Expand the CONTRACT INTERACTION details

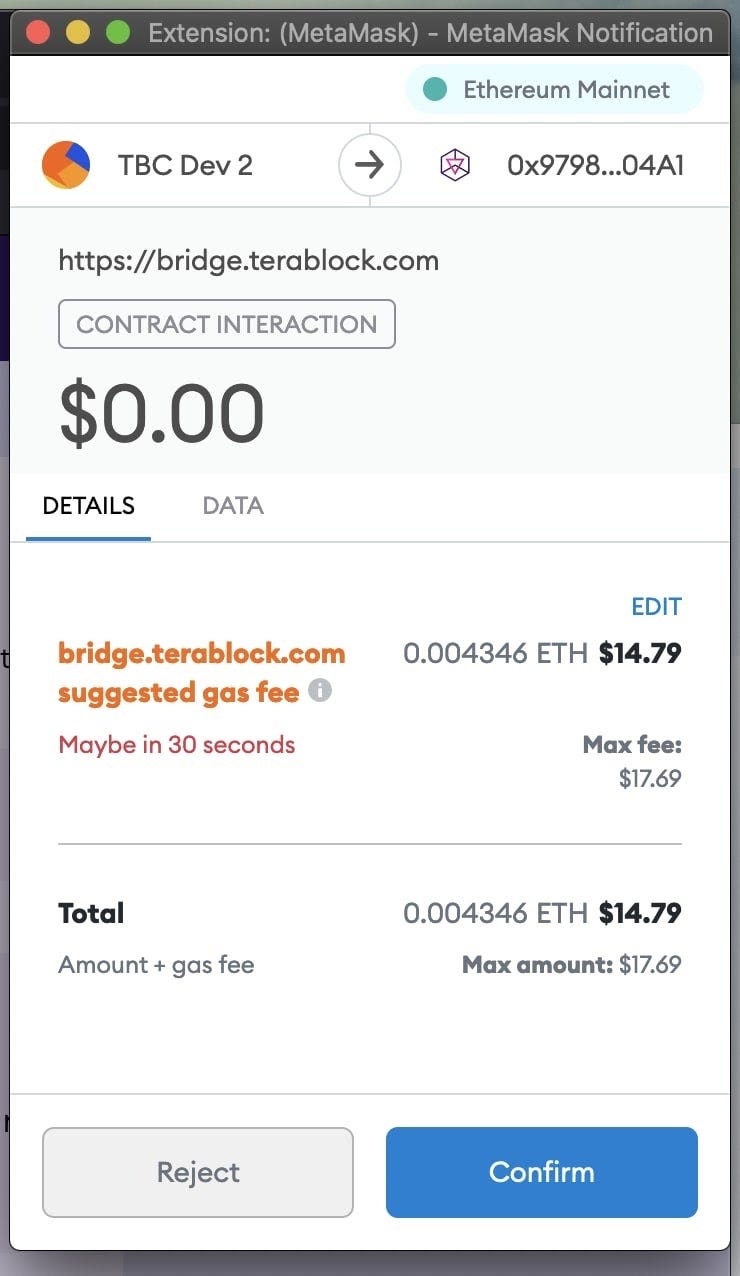click(227, 324)
